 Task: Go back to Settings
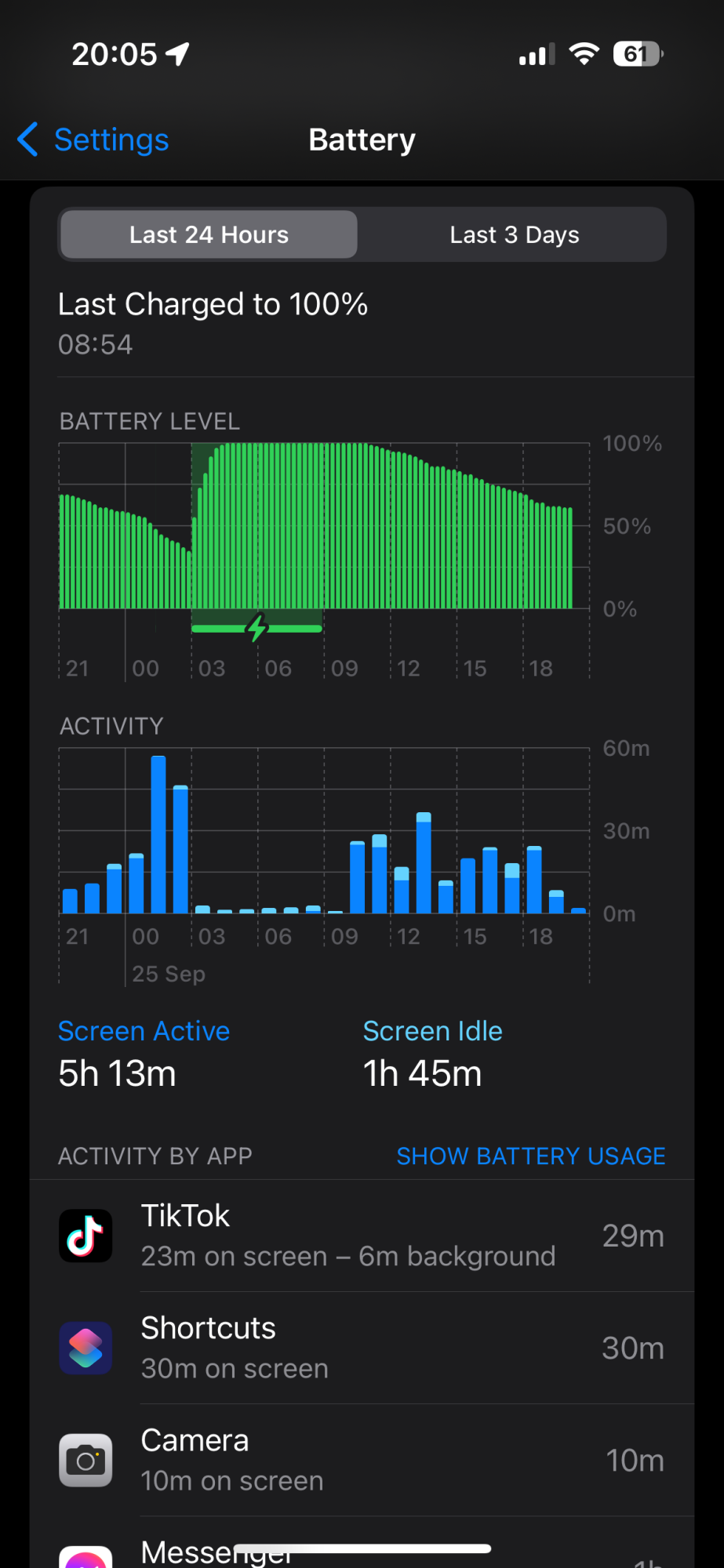click(93, 140)
